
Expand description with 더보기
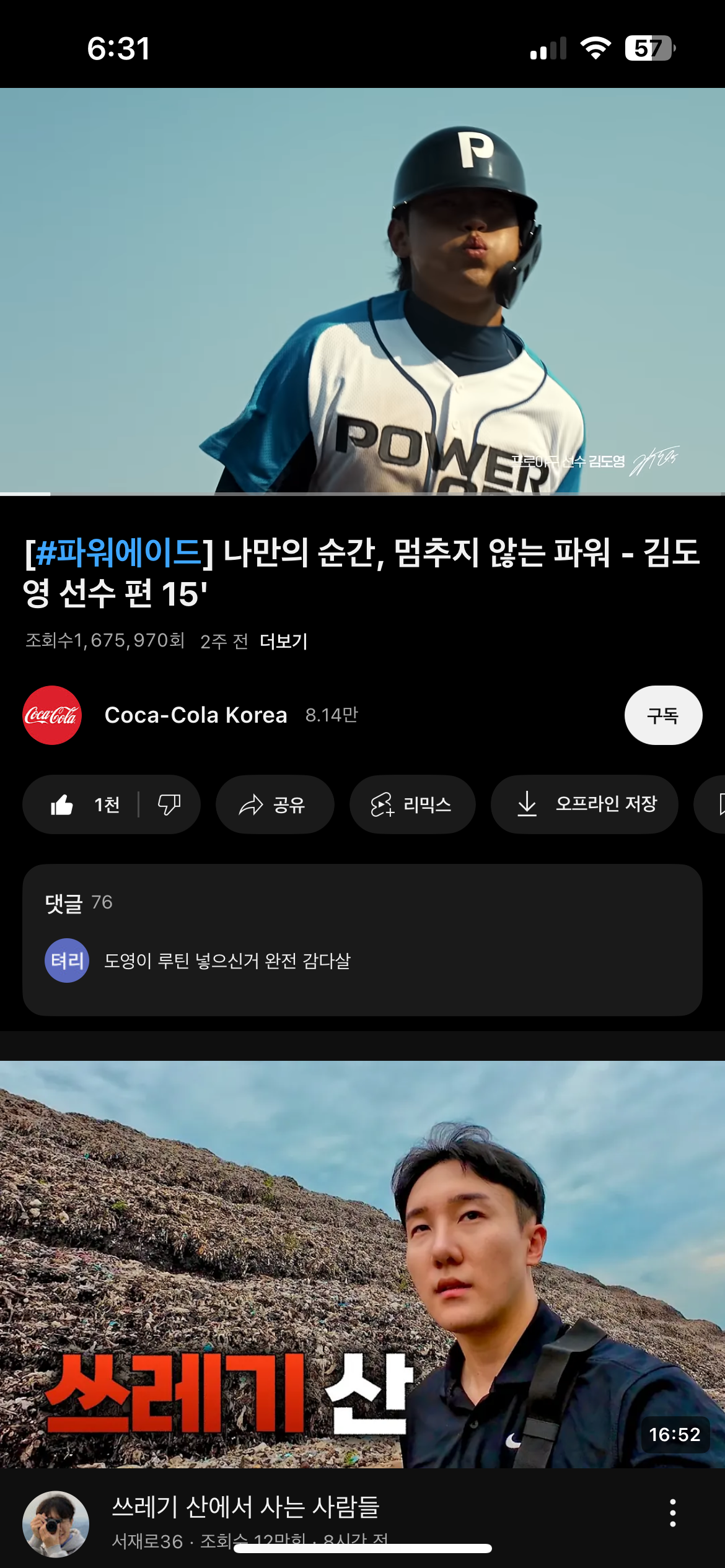283,641
